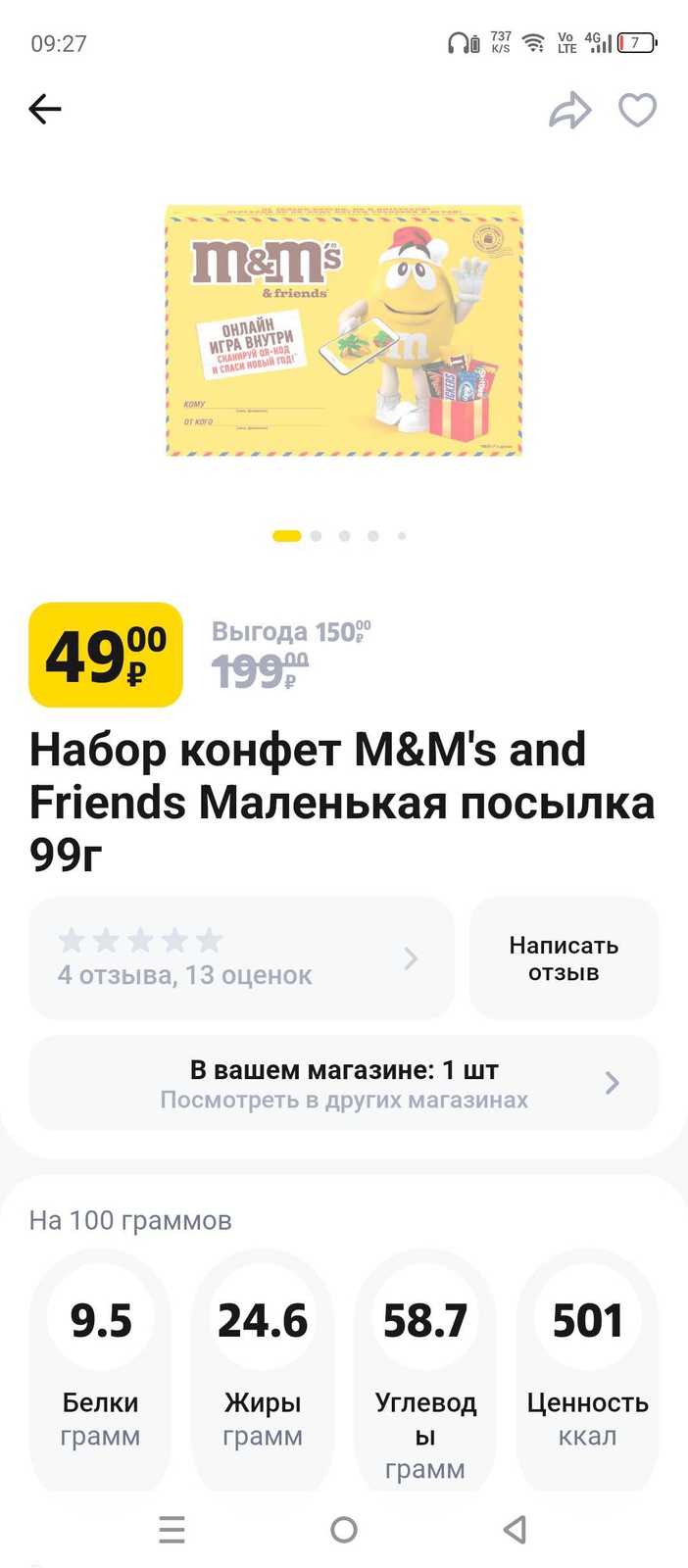Tap the system home button
Screen dimensions: 688x1568
344,1529
